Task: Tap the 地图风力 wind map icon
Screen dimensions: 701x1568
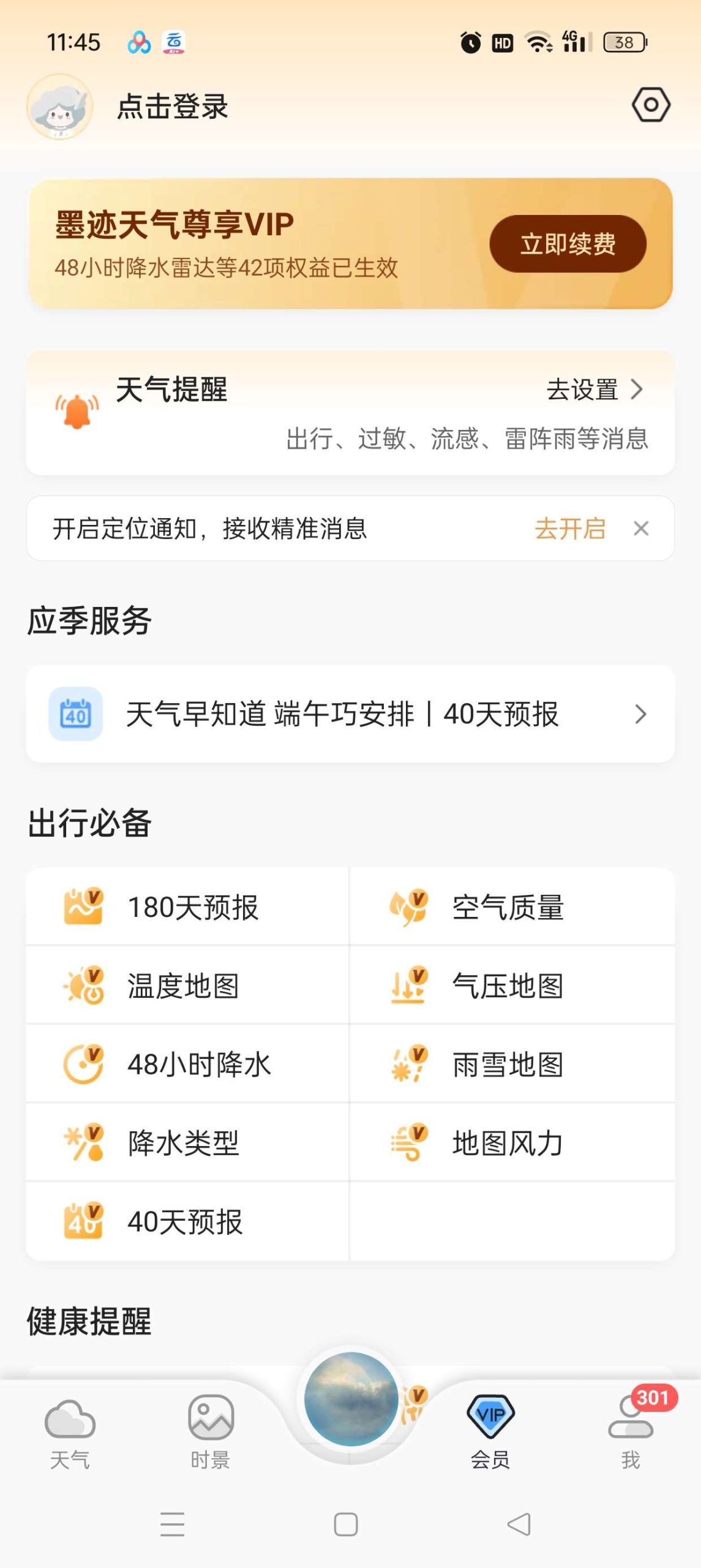Action: [x=409, y=1142]
